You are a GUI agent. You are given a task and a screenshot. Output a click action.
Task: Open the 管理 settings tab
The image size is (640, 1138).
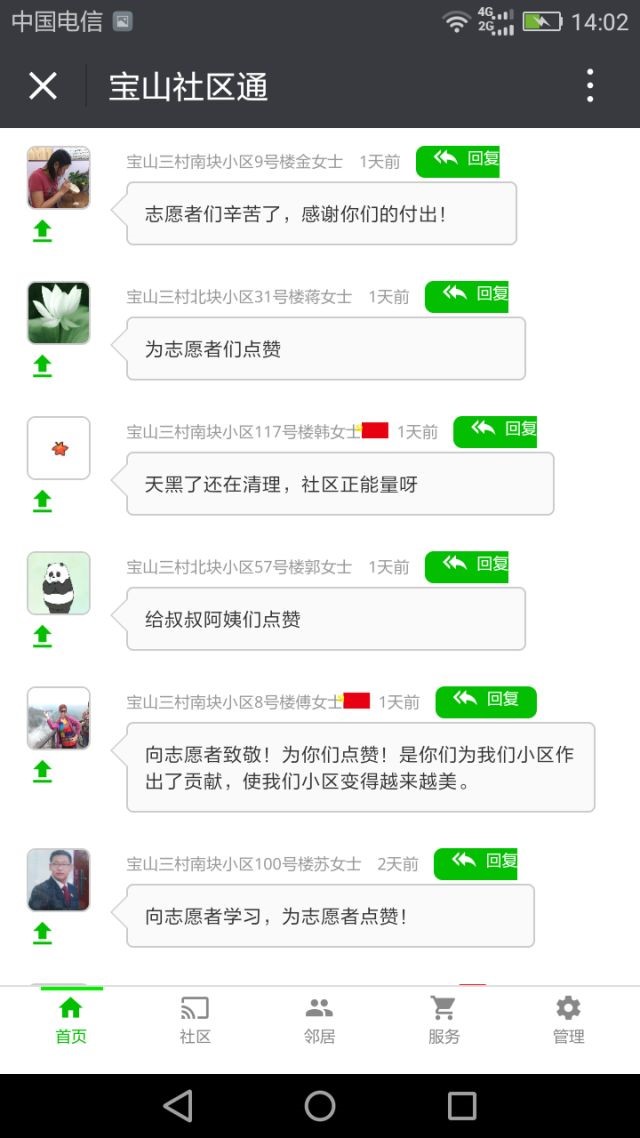568,1020
